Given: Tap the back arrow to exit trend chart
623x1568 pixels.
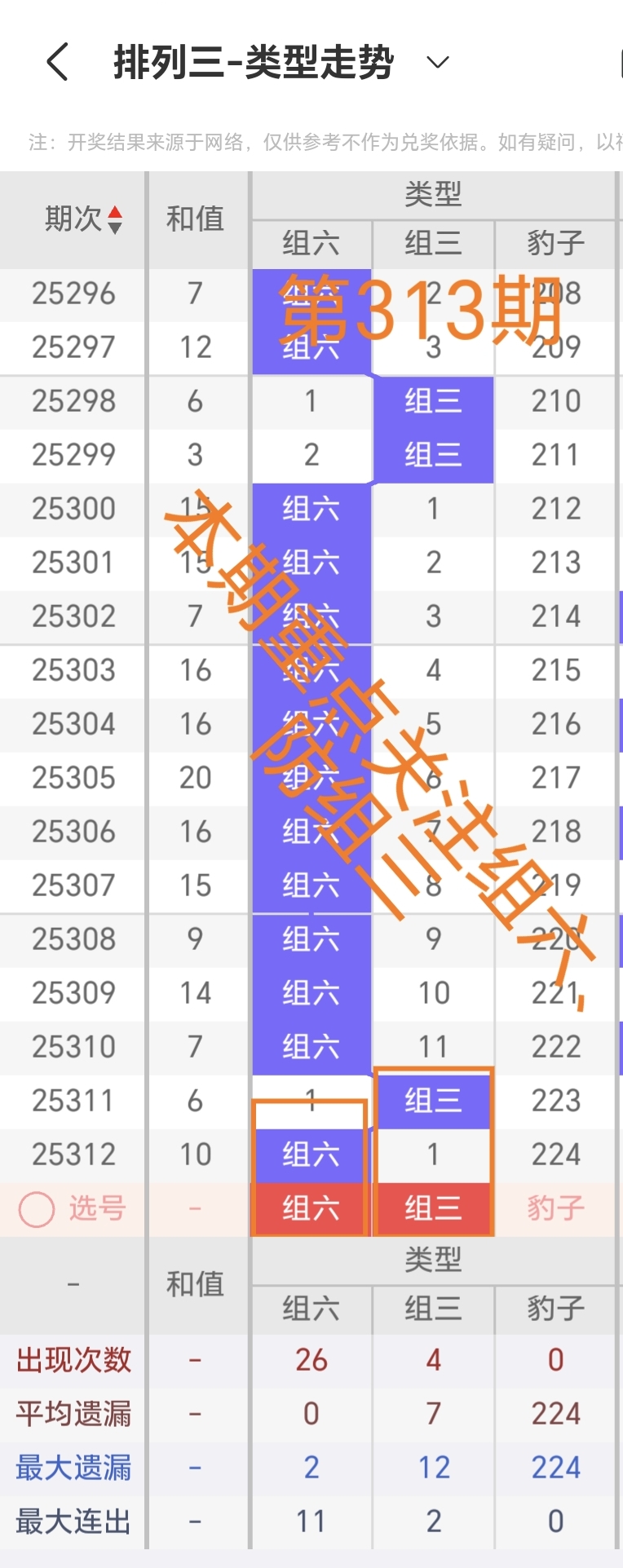Looking at the screenshot, I should click(55, 61).
